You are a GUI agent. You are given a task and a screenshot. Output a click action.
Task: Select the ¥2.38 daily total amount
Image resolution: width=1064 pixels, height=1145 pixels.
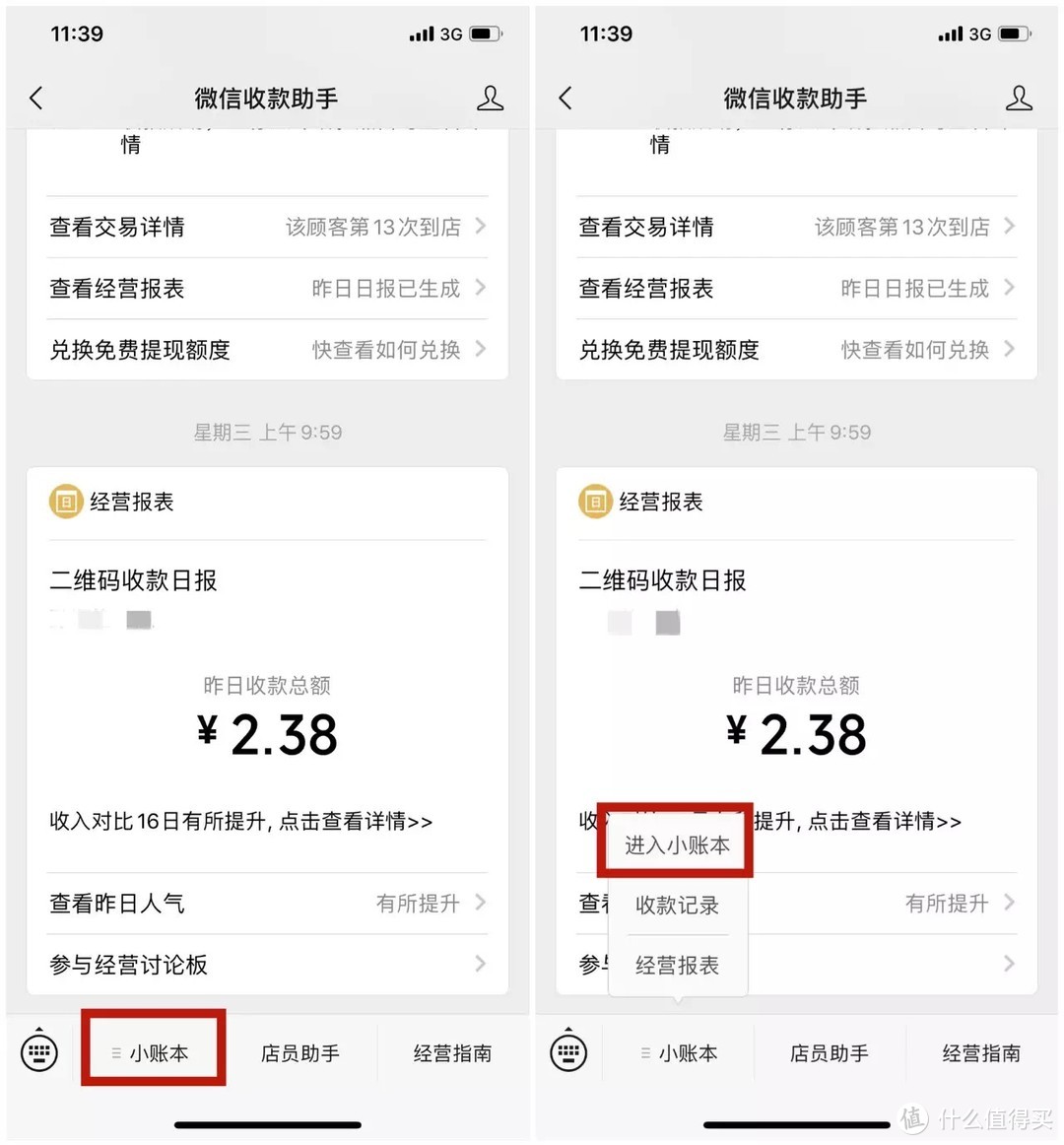pyautogui.click(x=266, y=732)
